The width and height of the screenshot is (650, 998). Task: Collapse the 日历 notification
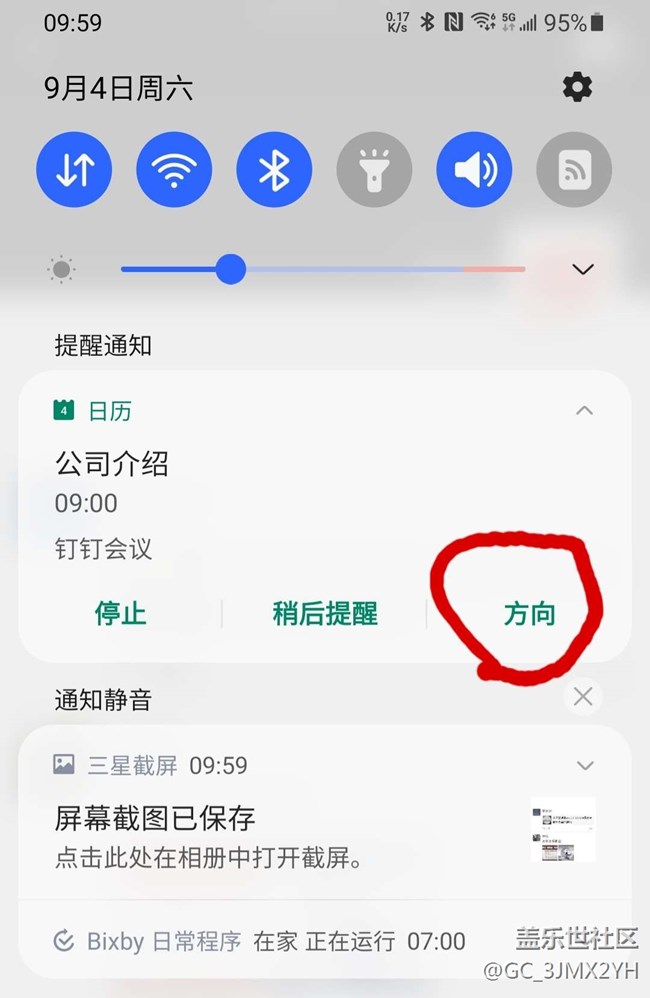585,410
